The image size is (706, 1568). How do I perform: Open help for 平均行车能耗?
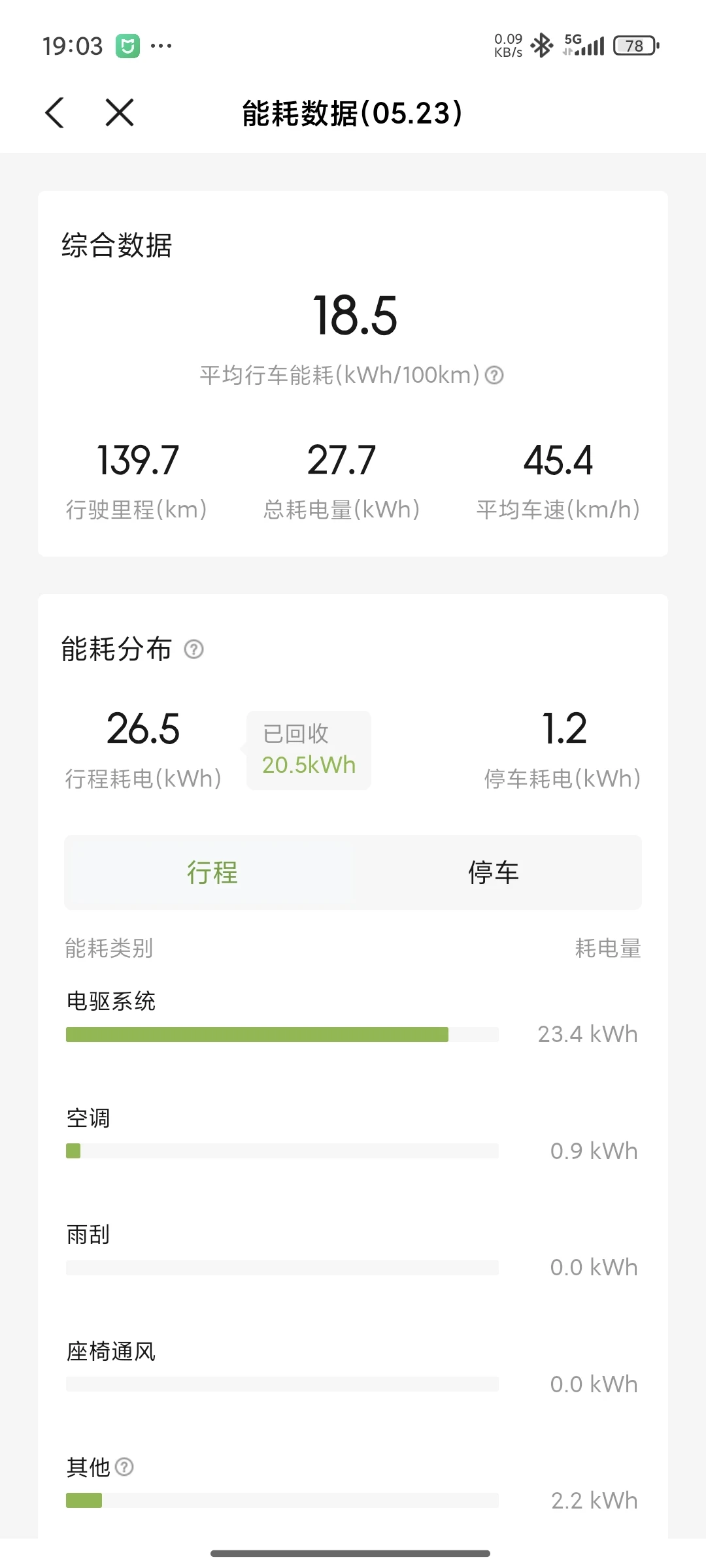pyautogui.click(x=494, y=376)
